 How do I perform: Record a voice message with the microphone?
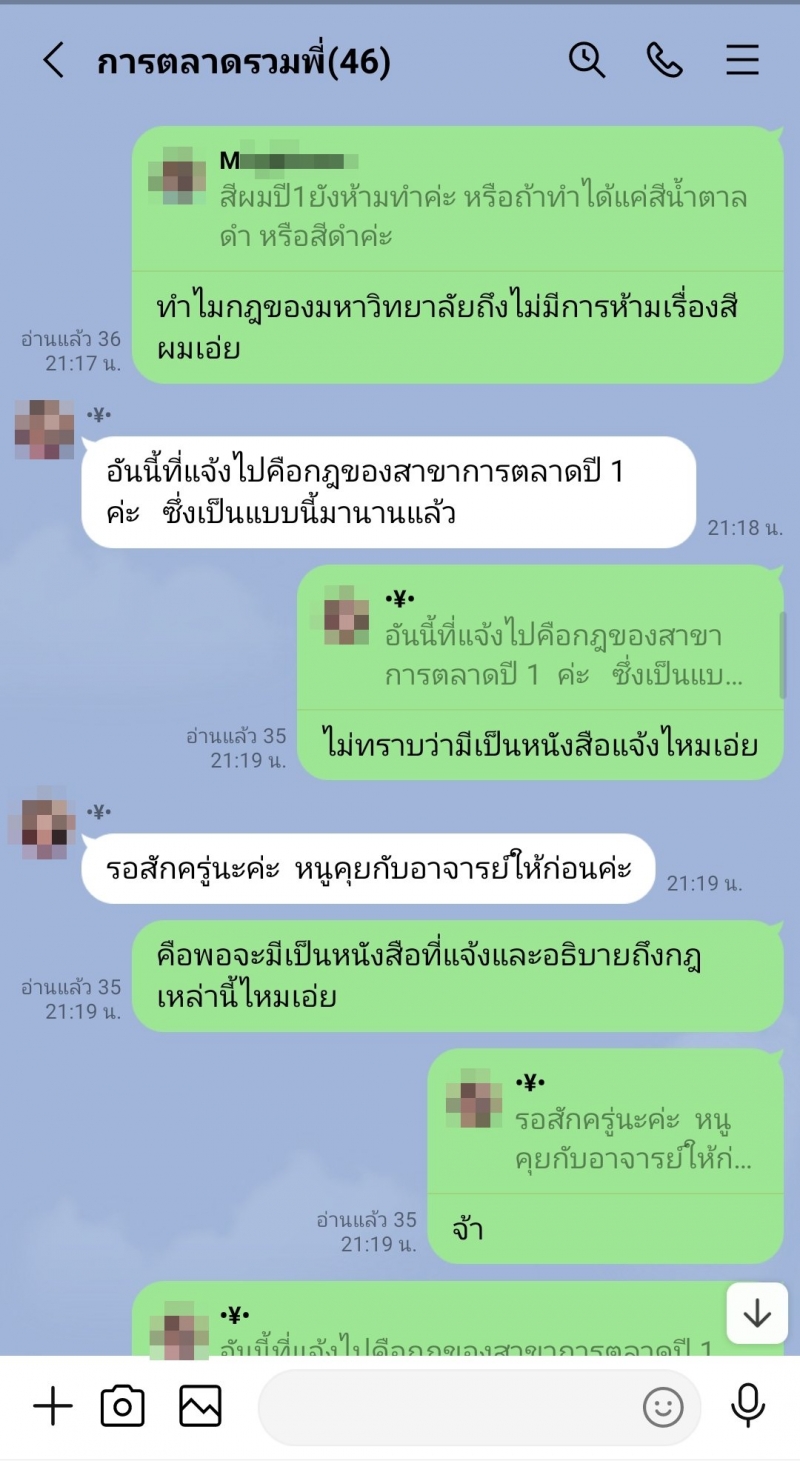[748, 1407]
